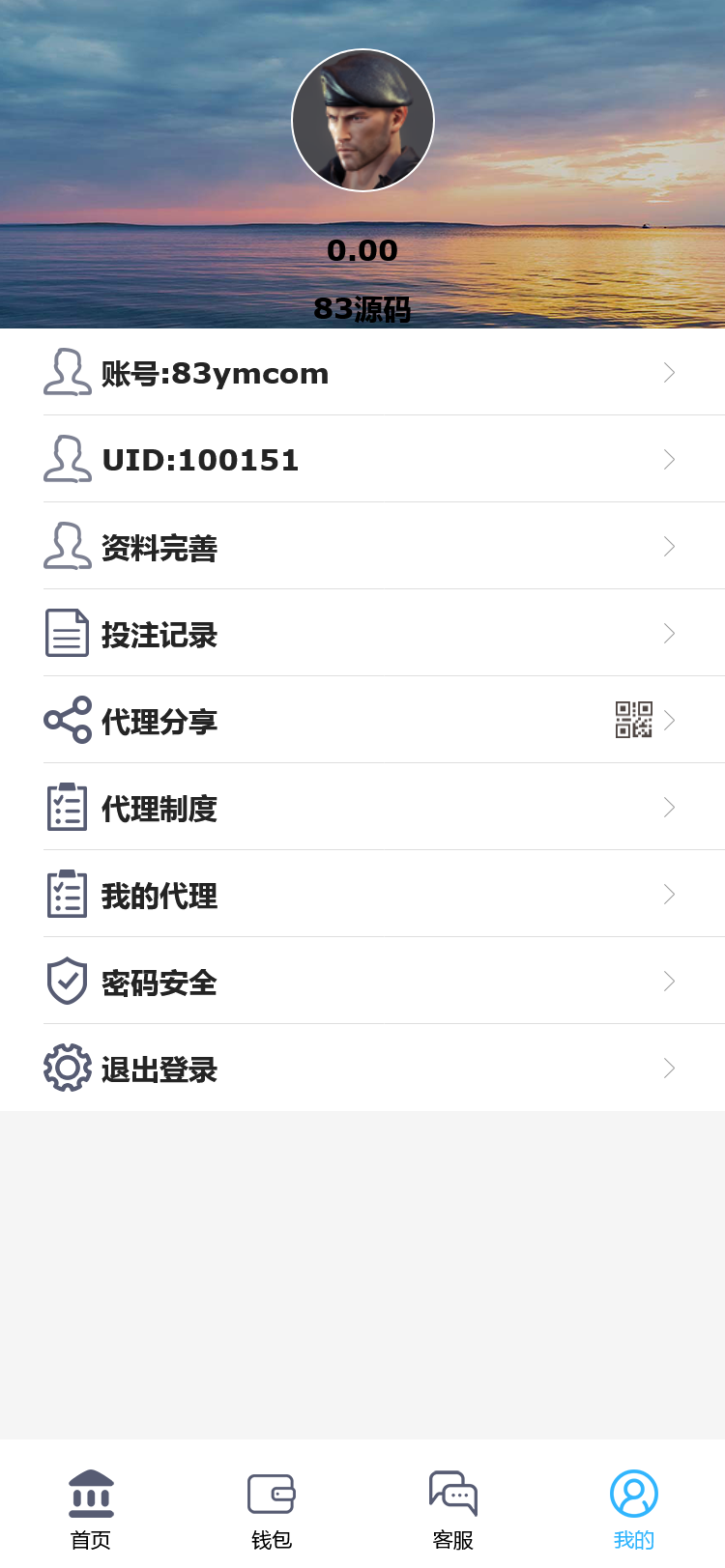Open the 账号:83ymcom row
725x1568 pixels.
click(362, 373)
